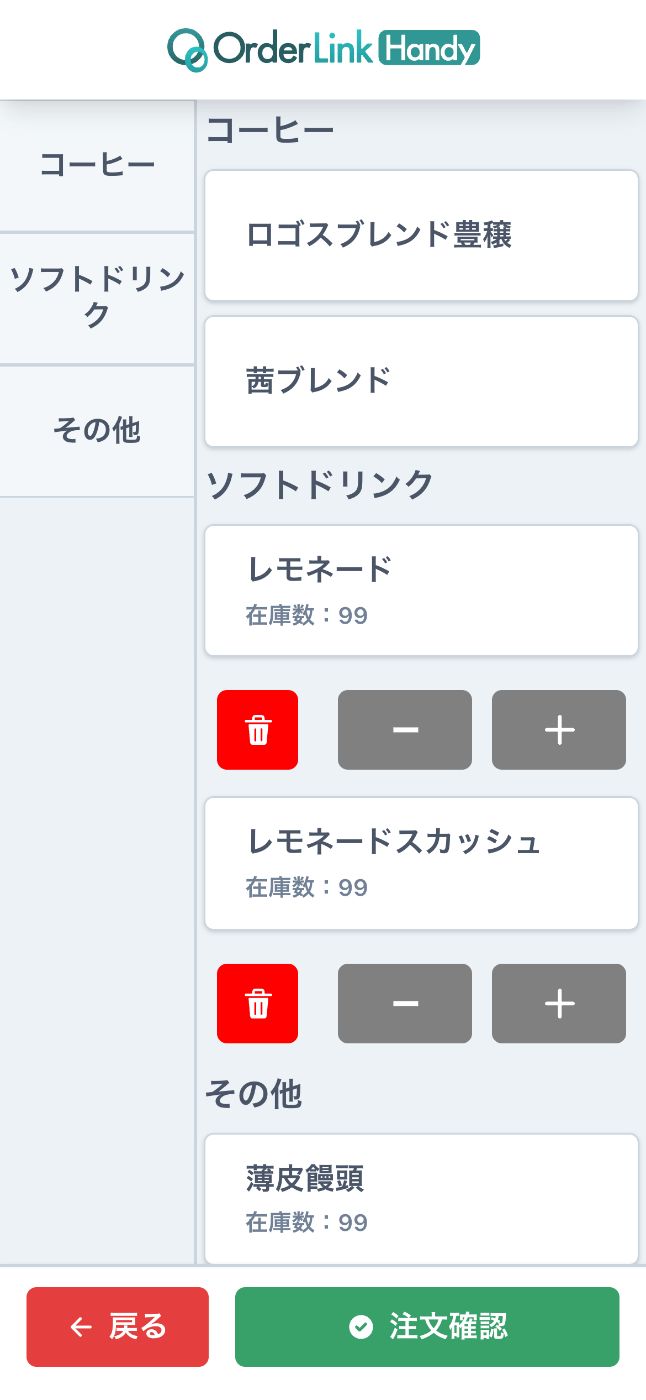Add one more レモネードスカッシュ
646x1400 pixels.
click(559, 1003)
